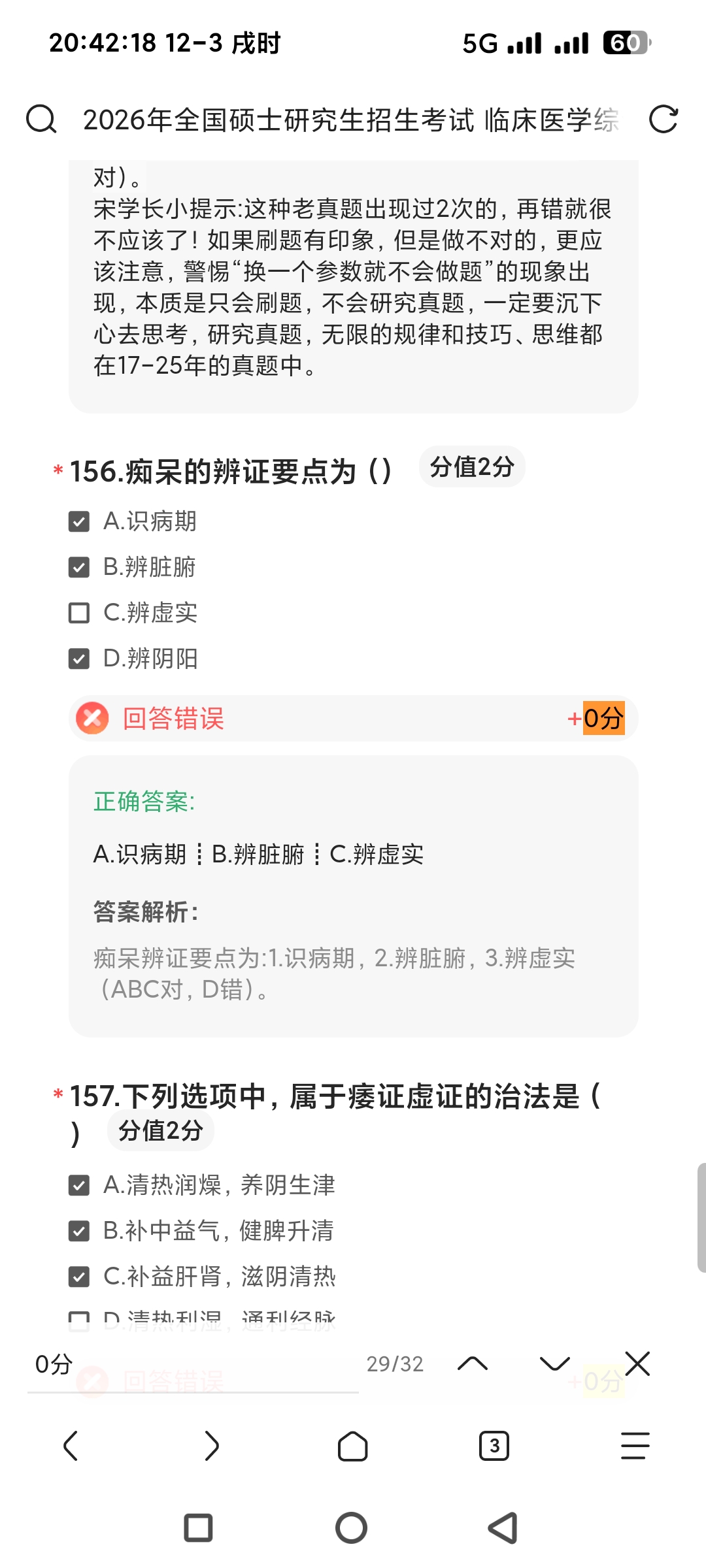Image resolution: width=706 pixels, height=1568 pixels.
Task: Close the find-in-page bar
Action: tap(637, 1364)
